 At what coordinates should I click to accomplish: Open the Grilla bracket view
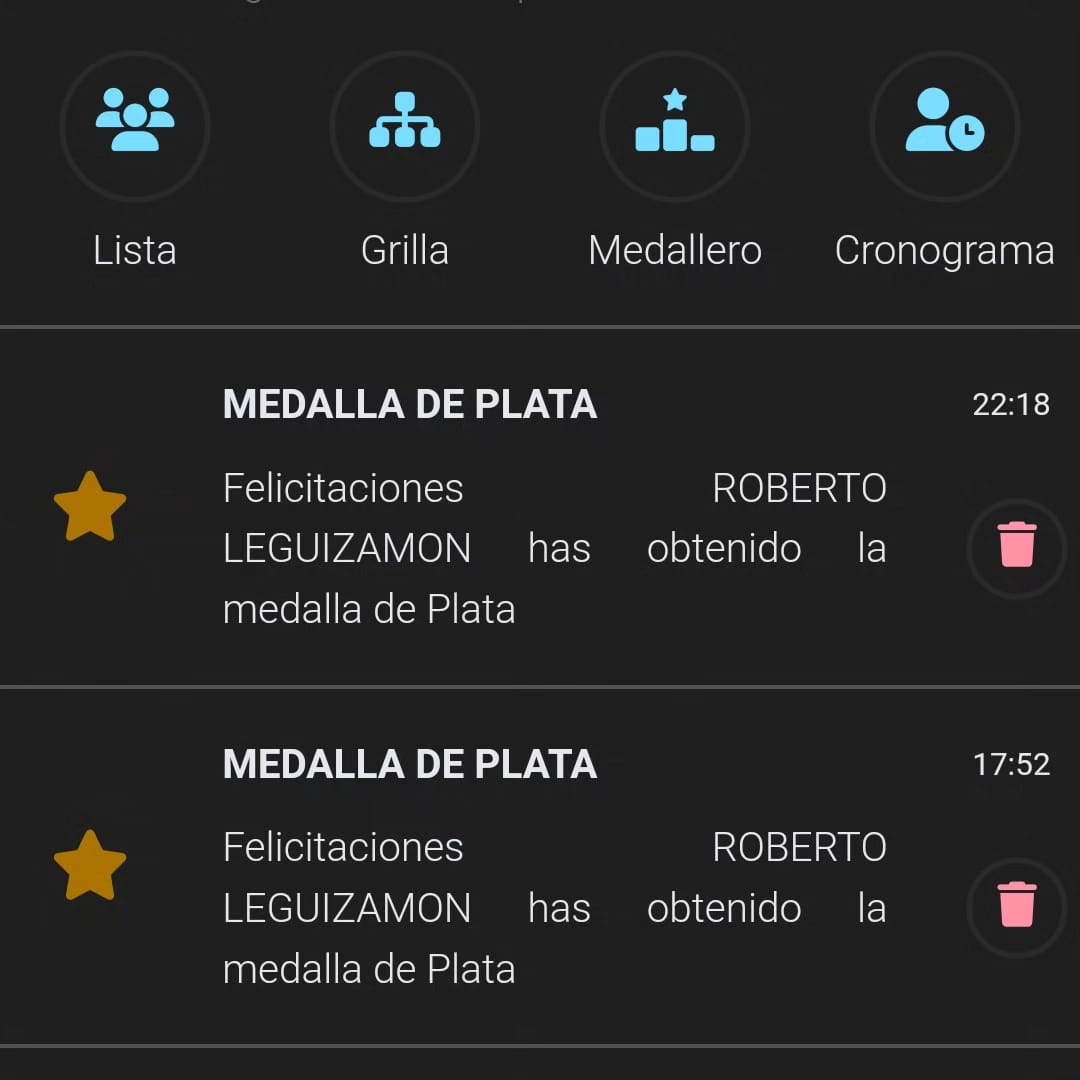click(405, 127)
